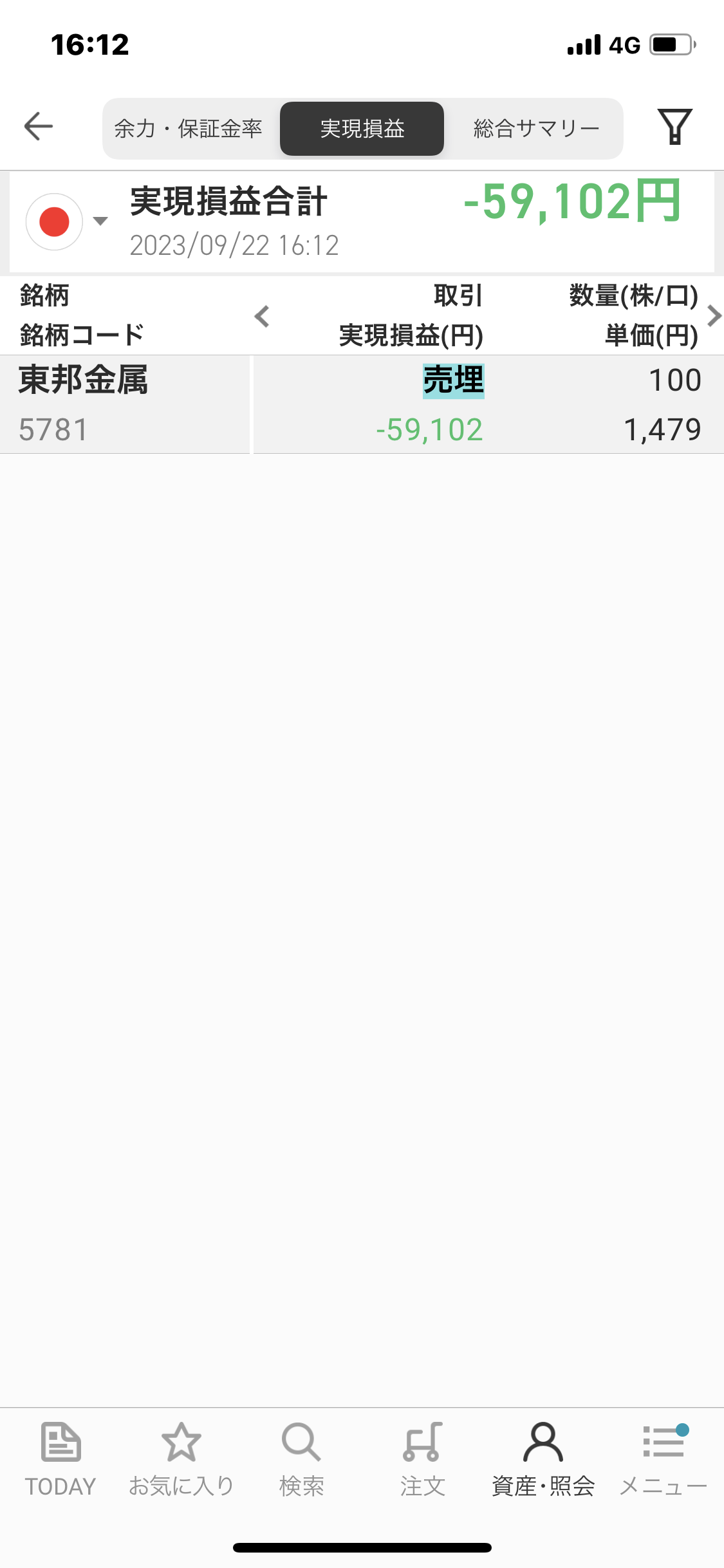Go back with the arrow icon

[x=39, y=126]
